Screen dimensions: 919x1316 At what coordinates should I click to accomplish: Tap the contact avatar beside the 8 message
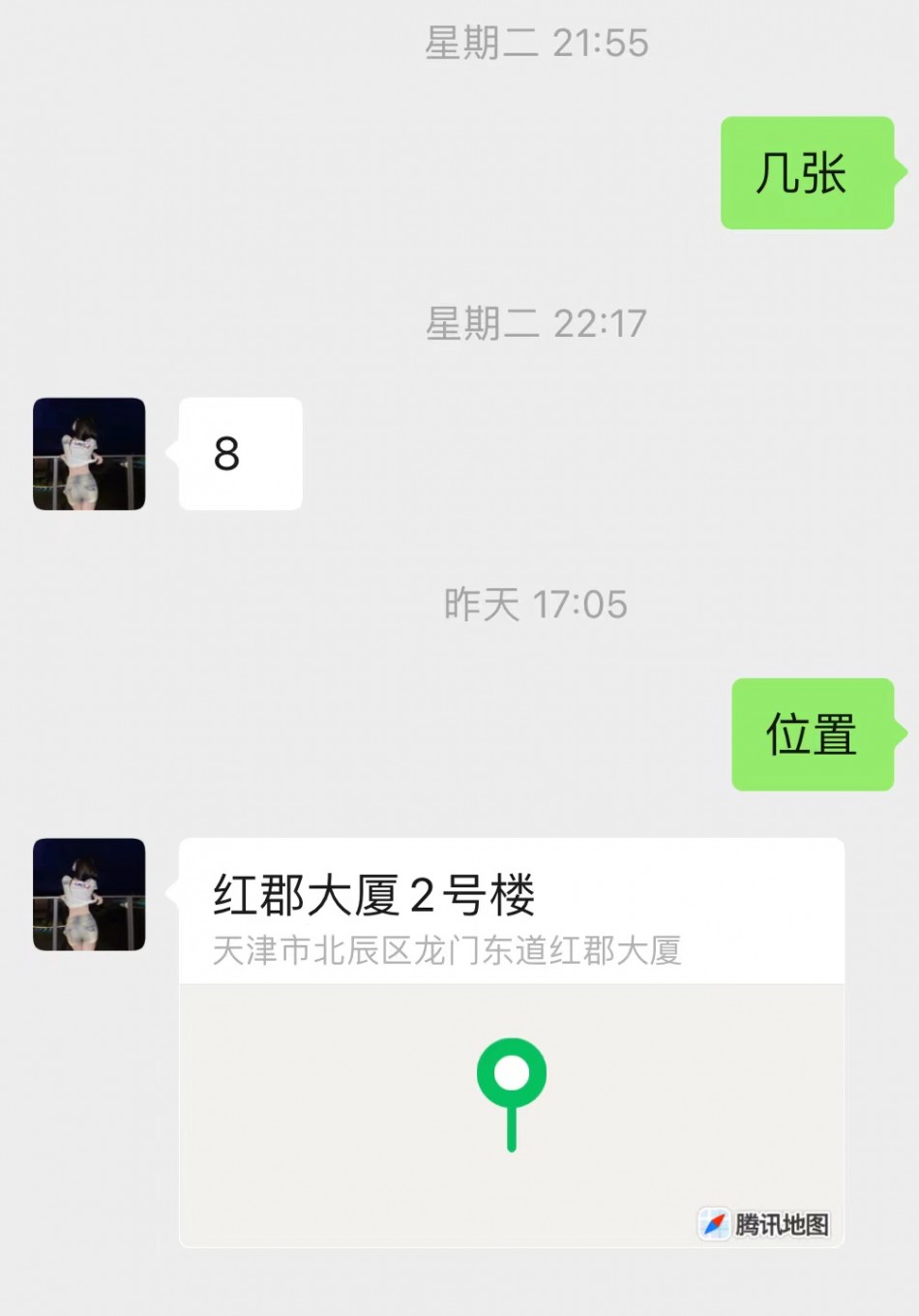click(89, 454)
